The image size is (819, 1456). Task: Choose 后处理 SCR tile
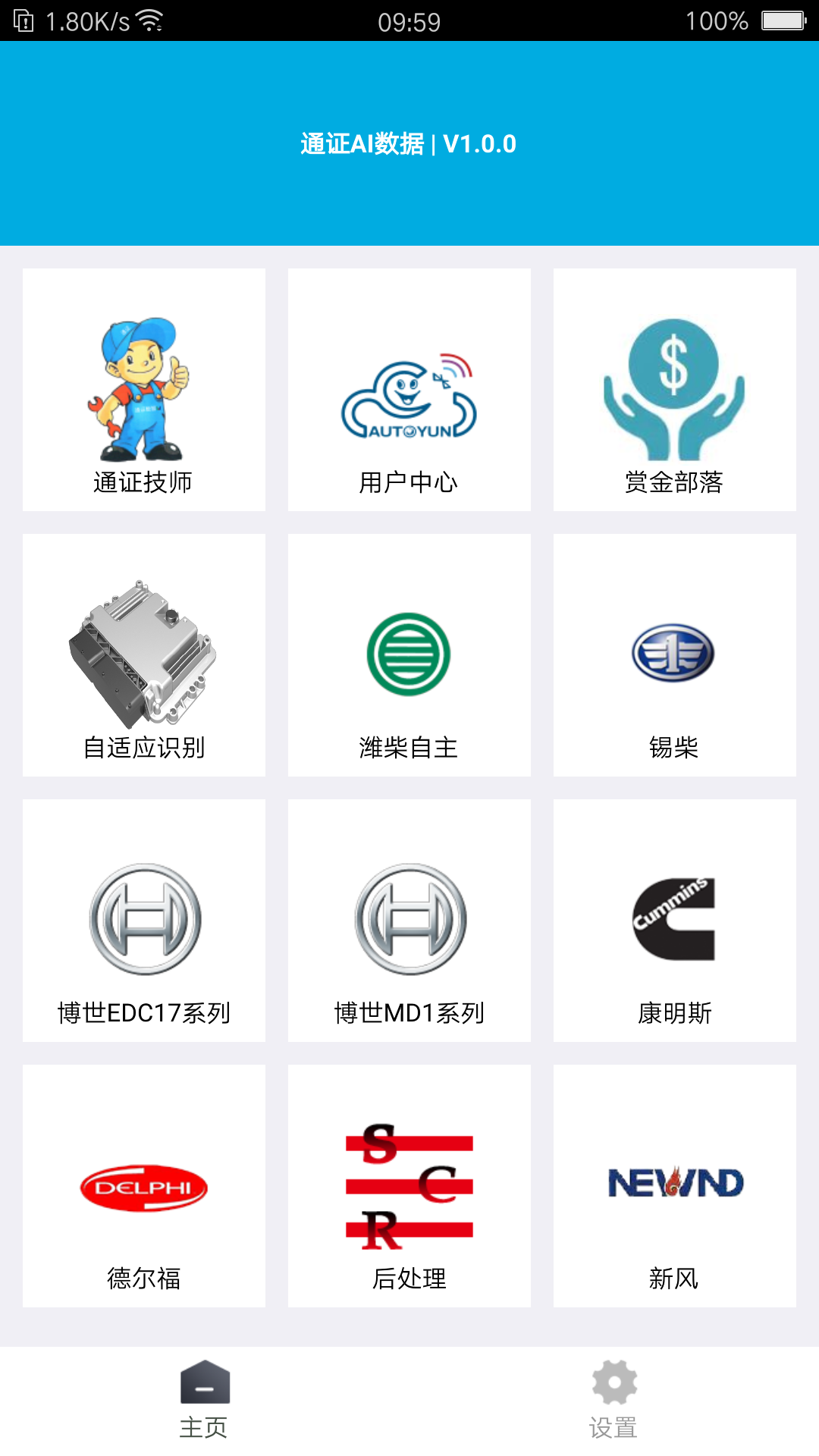tap(409, 1186)
